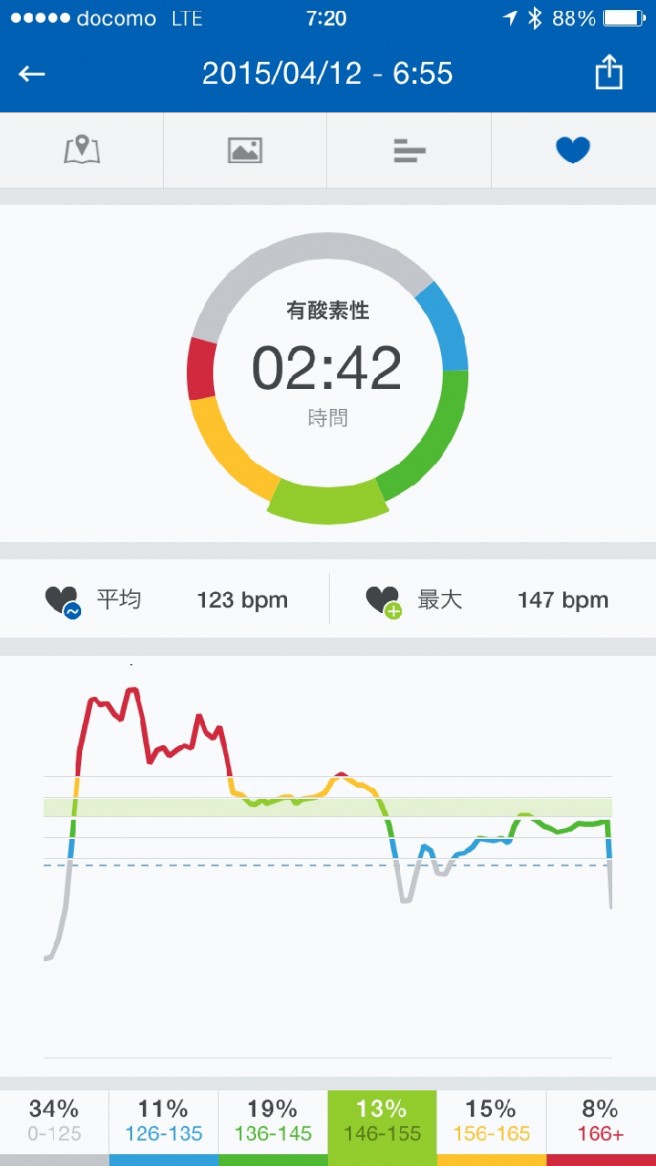Viewport: 656px width, 1166px height.
Task: Select the 0-125 heart rate zone
Action: point(54,1121)
